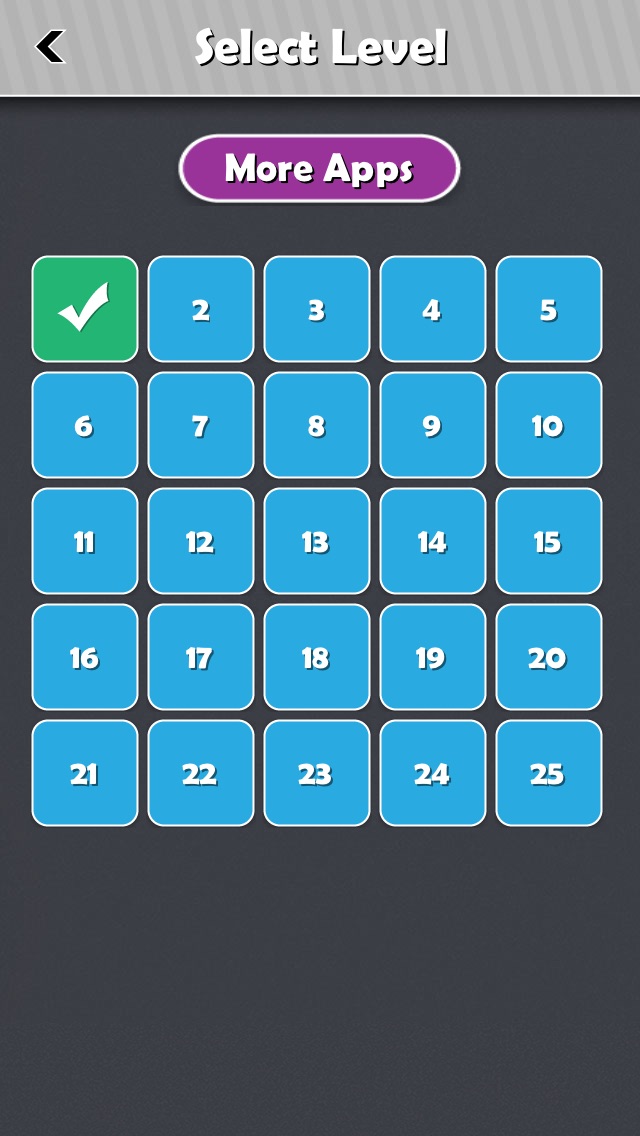The height and width of the screenshot is (1136, 640).
Task: Choose level 15
Action: point(549,541)
